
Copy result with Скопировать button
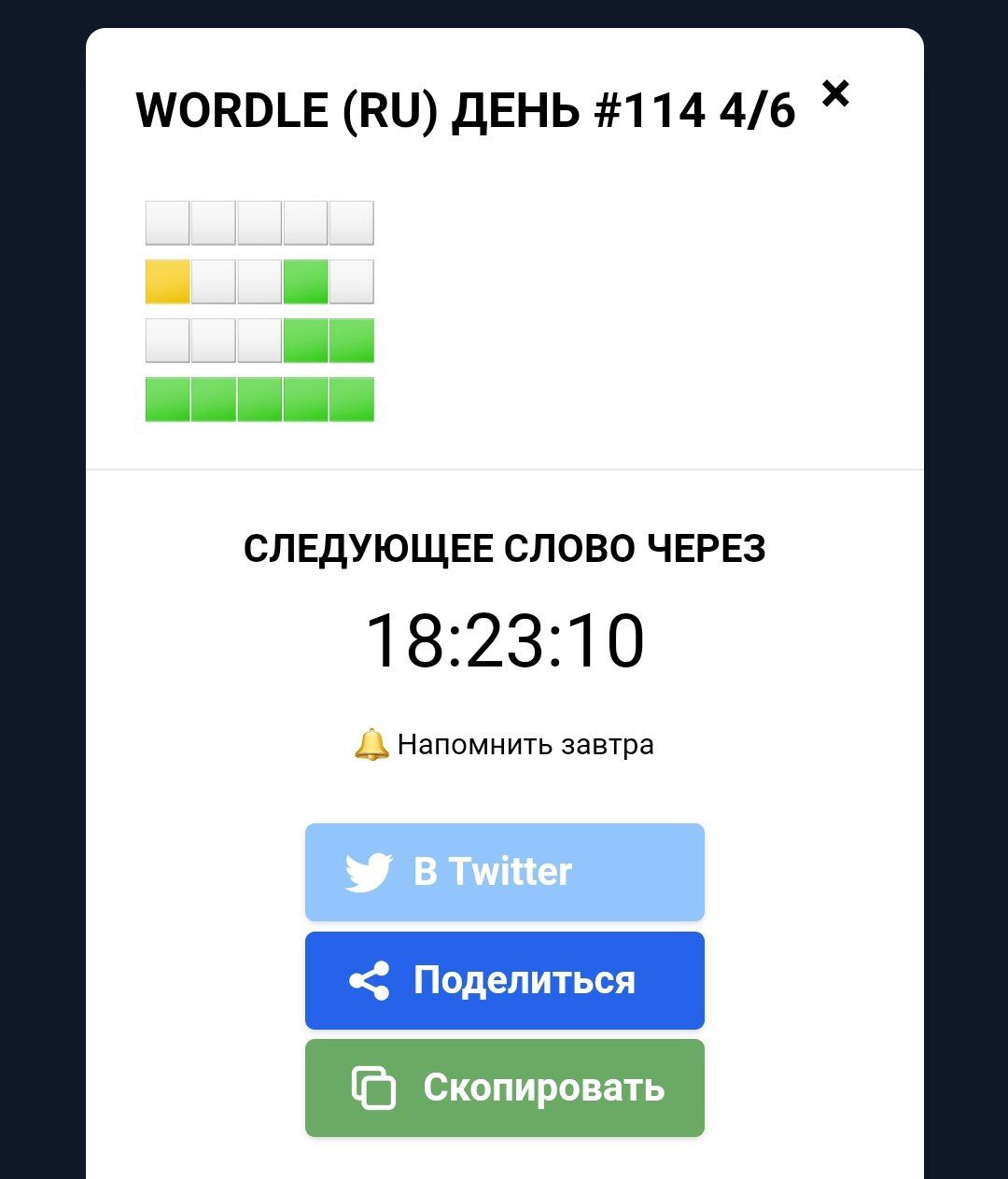click(504, 1088)
